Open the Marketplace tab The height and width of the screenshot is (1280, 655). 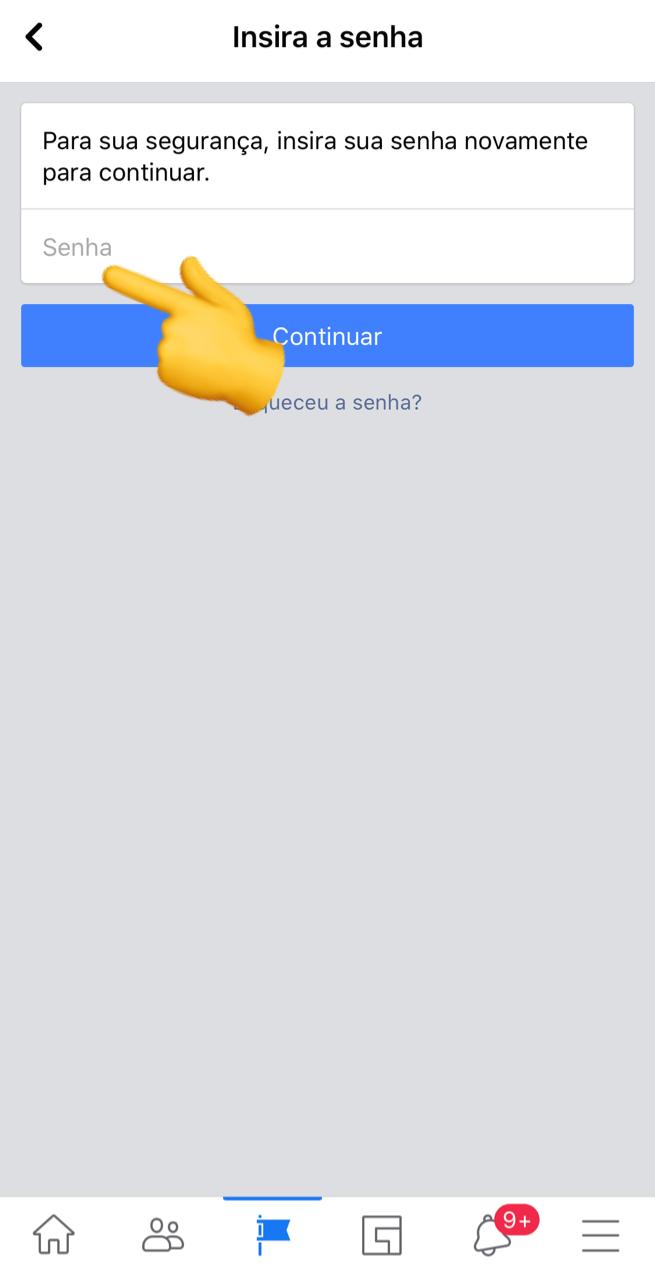tap(381, 1235)
